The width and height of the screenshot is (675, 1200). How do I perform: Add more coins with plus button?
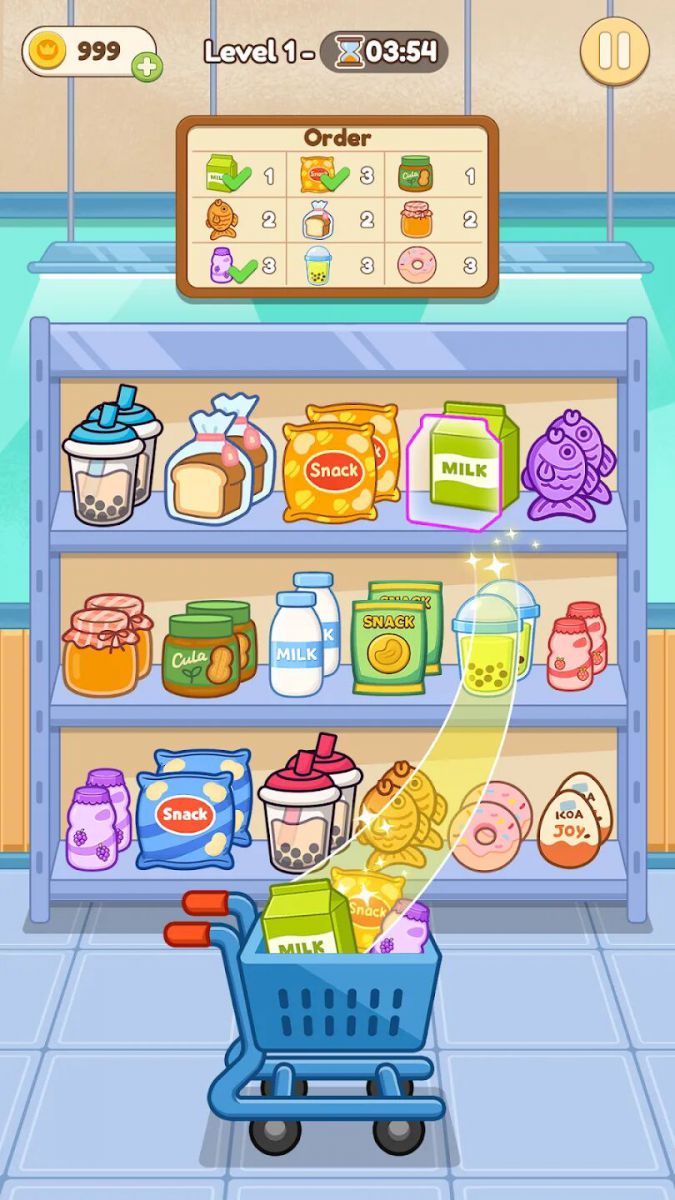pos(146,67)
